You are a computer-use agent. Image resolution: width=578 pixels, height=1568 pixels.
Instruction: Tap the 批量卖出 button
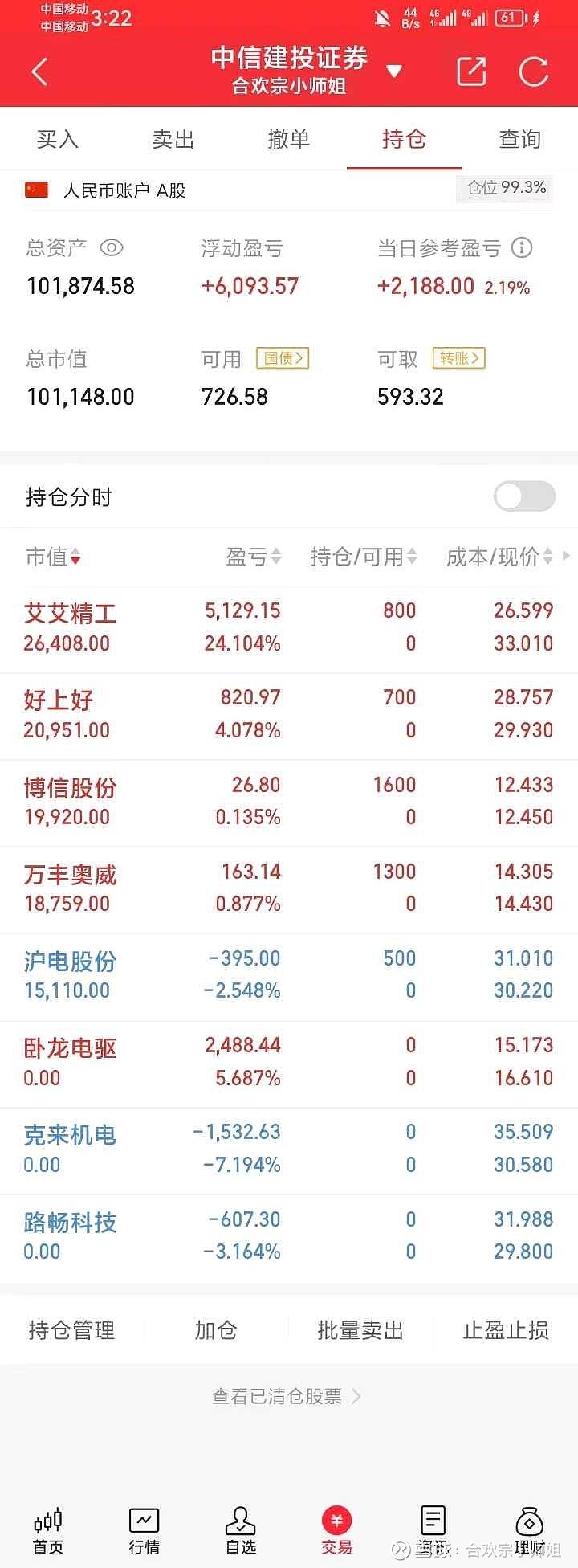point(359,1330)
